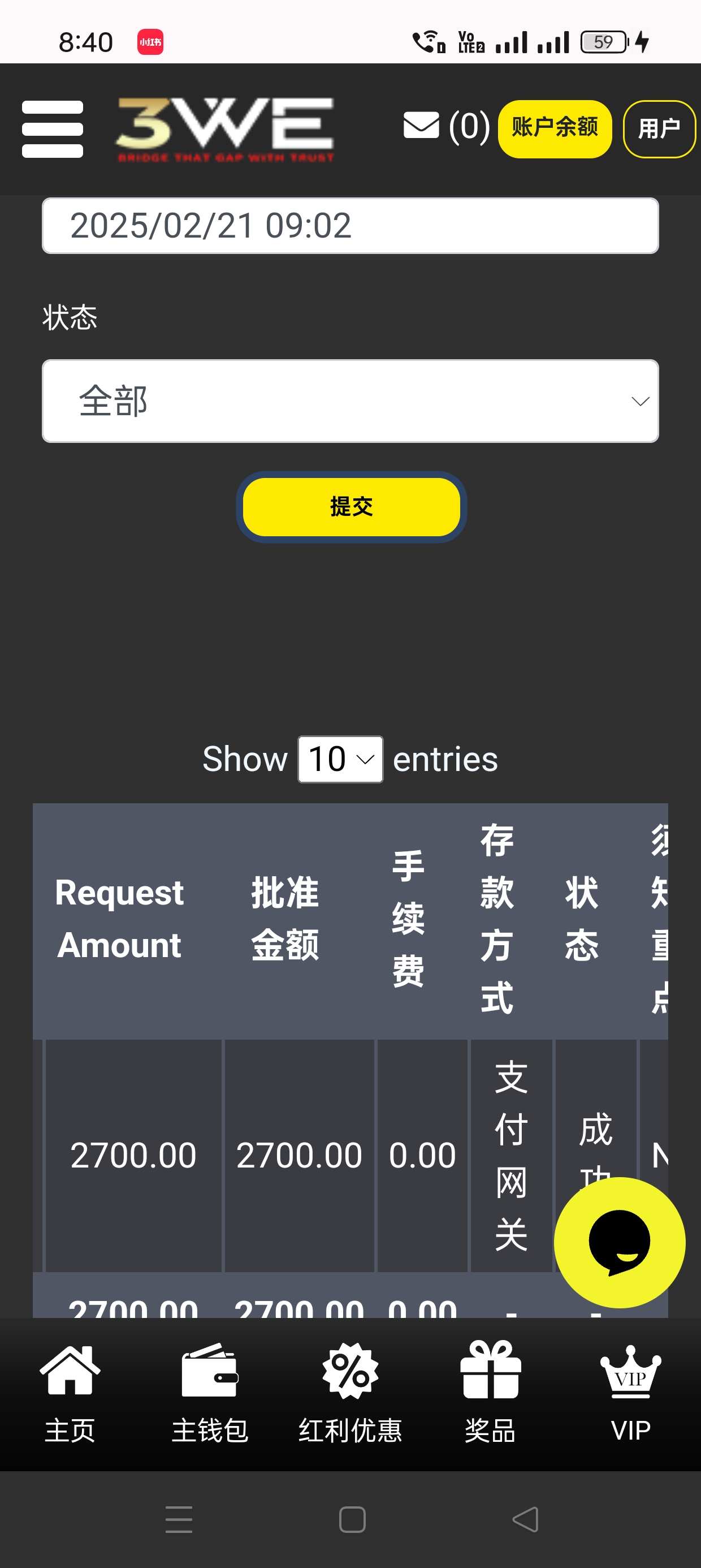701x1568 pixels.
Task: Tap the 账户余额 account balance button
Action: pyautogui.click(x=555, y=128)
